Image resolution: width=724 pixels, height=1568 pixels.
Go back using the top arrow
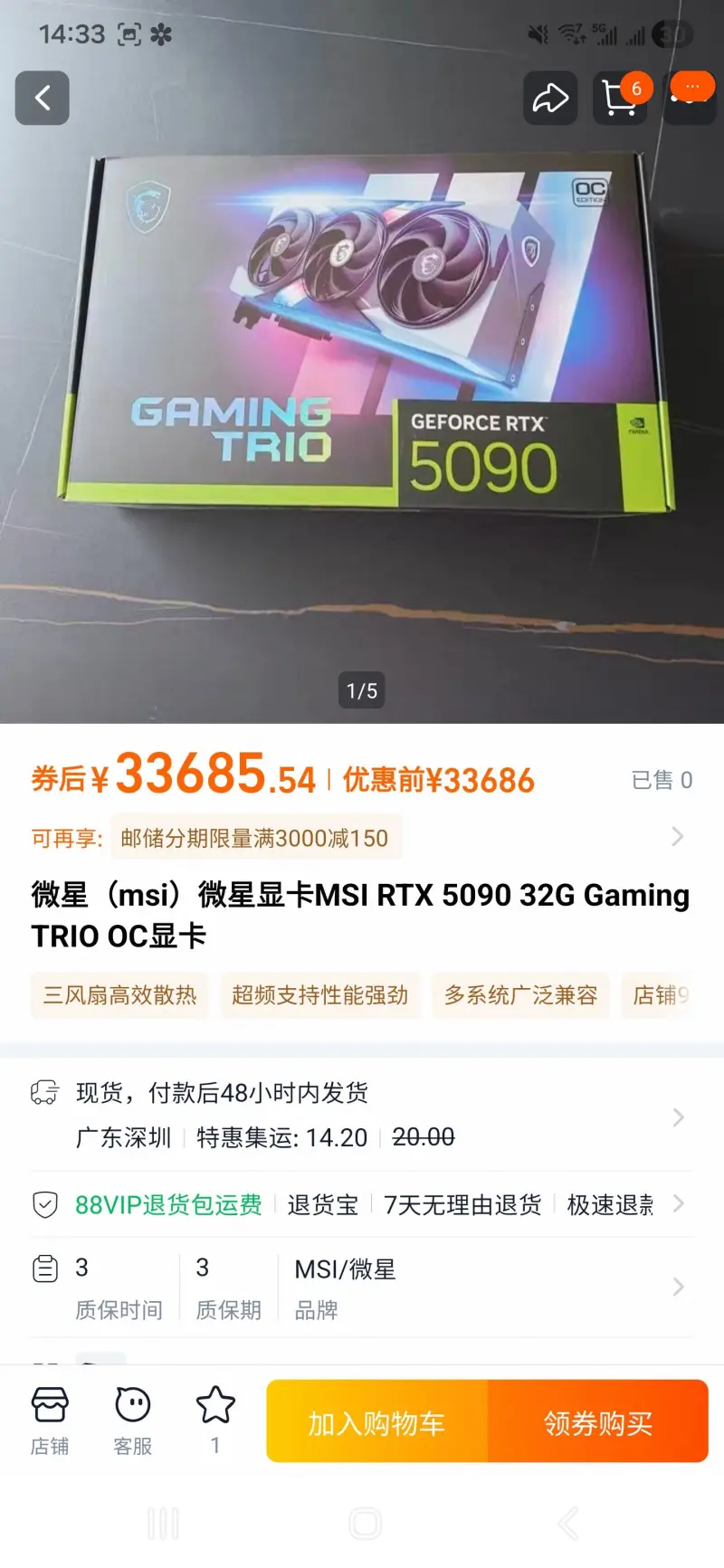tap(43, 98)
